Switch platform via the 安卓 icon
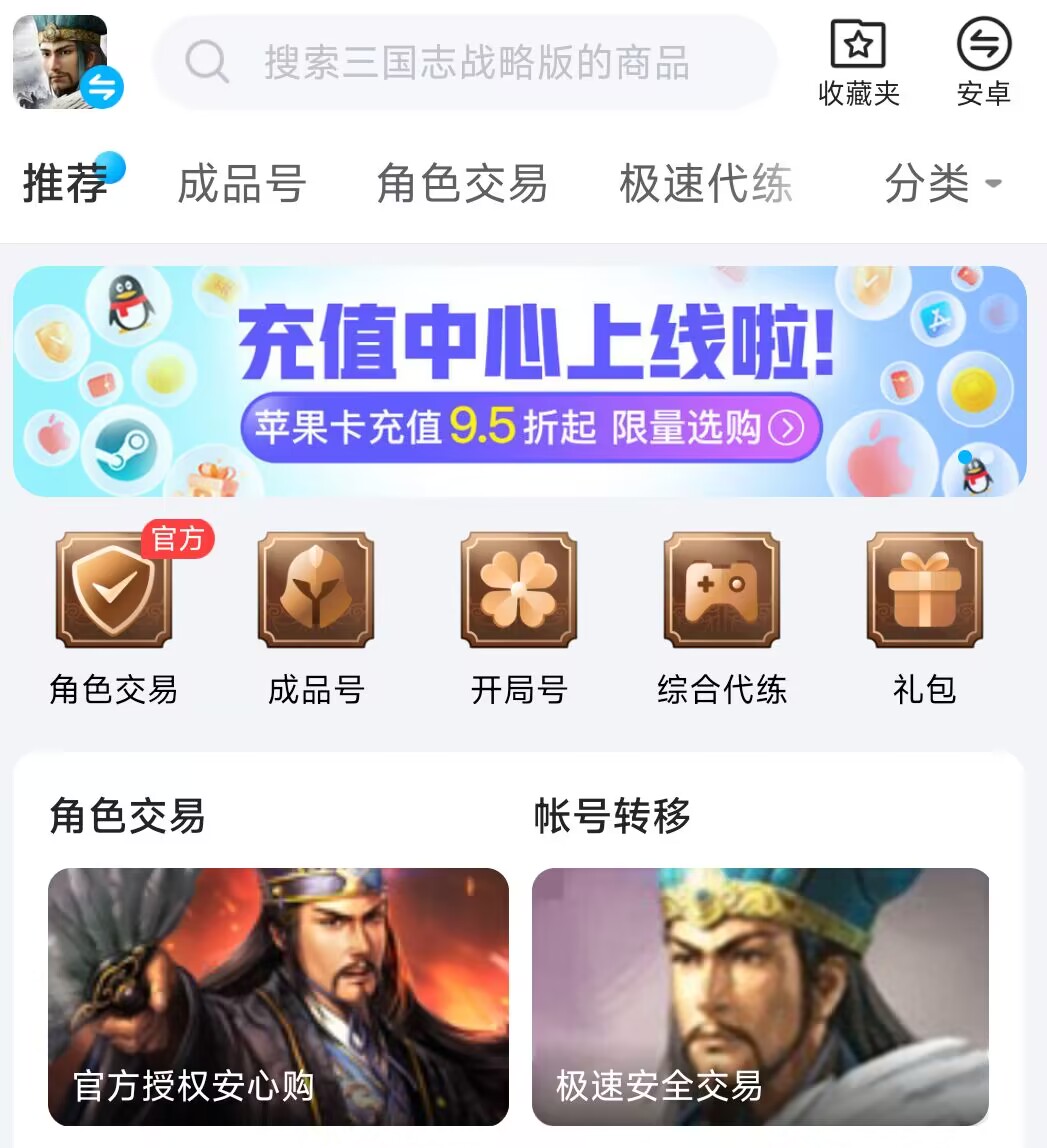This screenshot has width=1047, height=1148. tap(984, 63)
